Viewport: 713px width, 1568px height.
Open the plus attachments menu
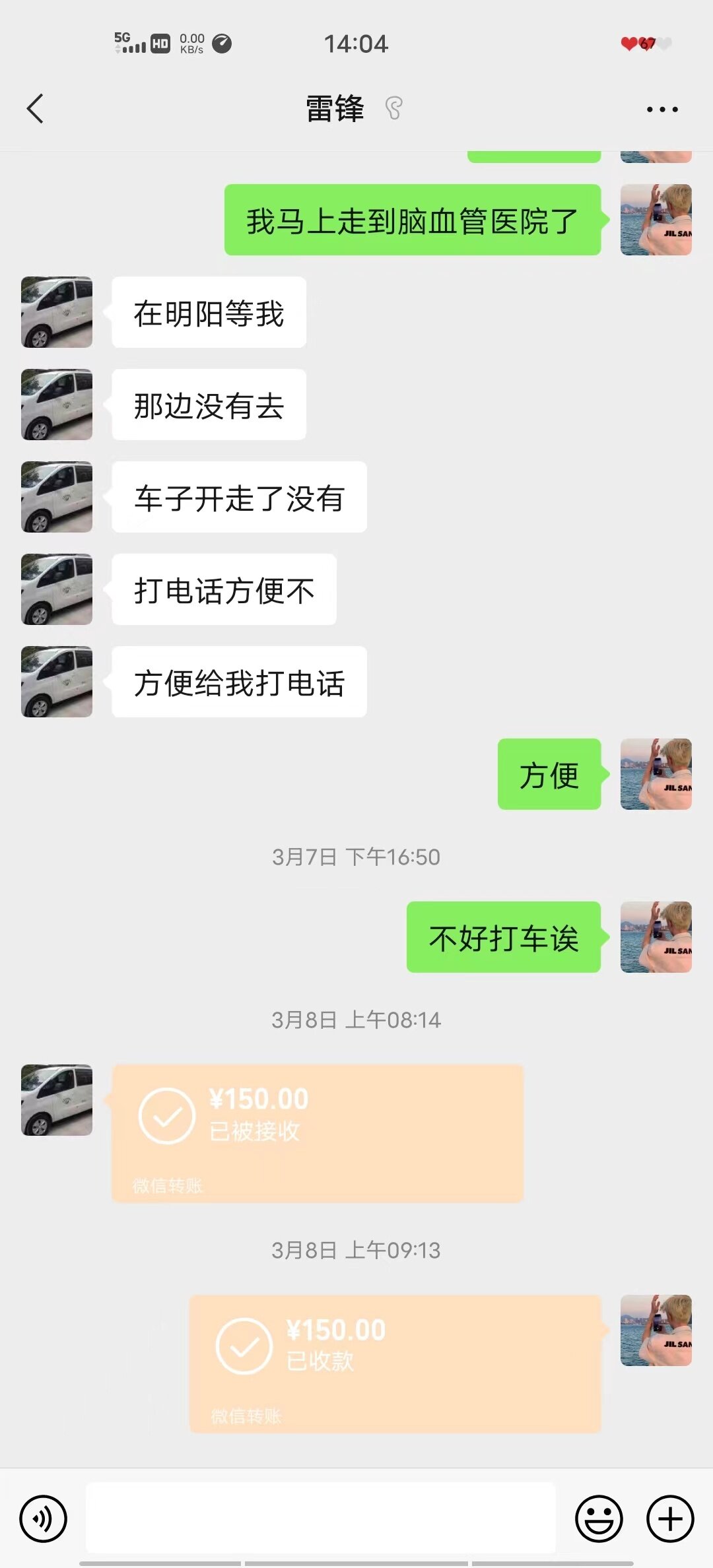pos(669,1519)
